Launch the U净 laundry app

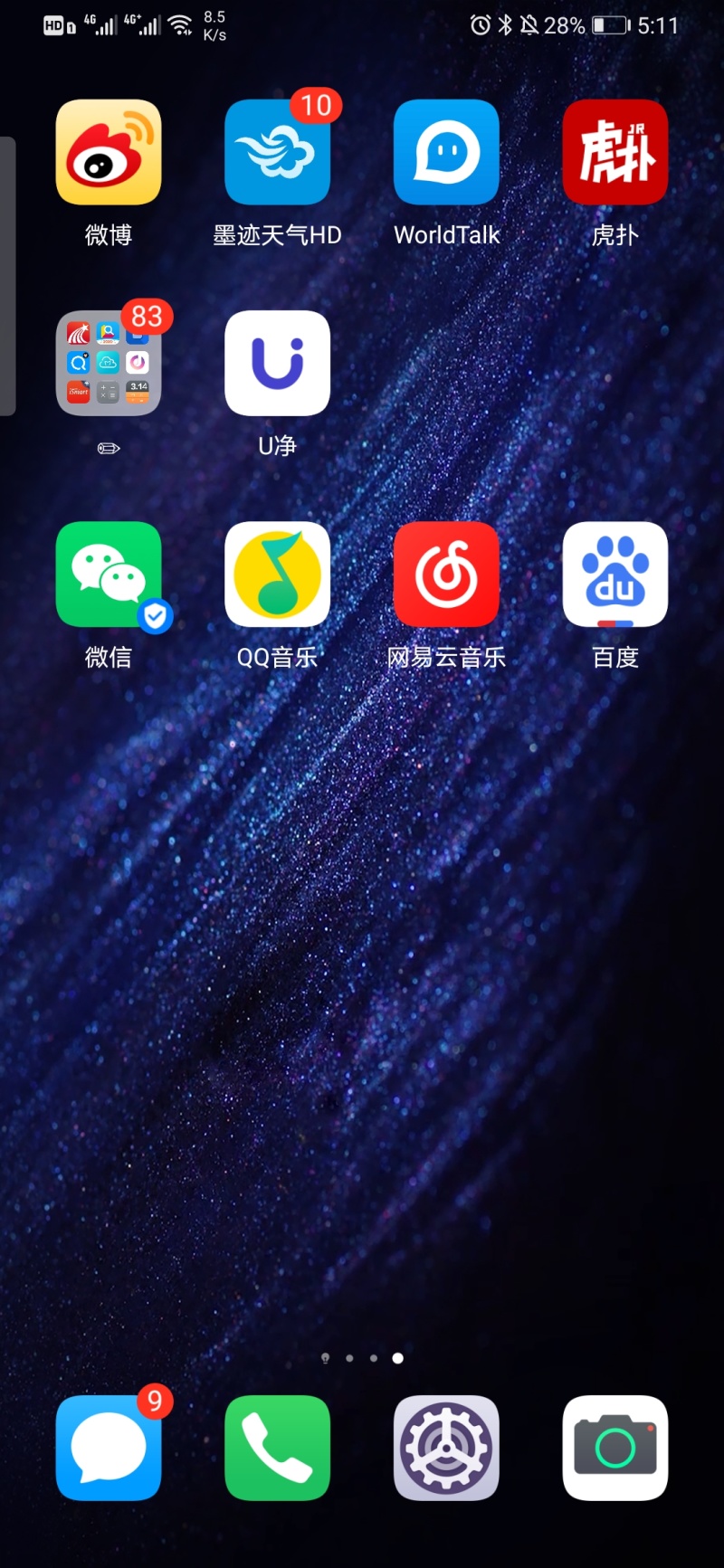point(278,363)
